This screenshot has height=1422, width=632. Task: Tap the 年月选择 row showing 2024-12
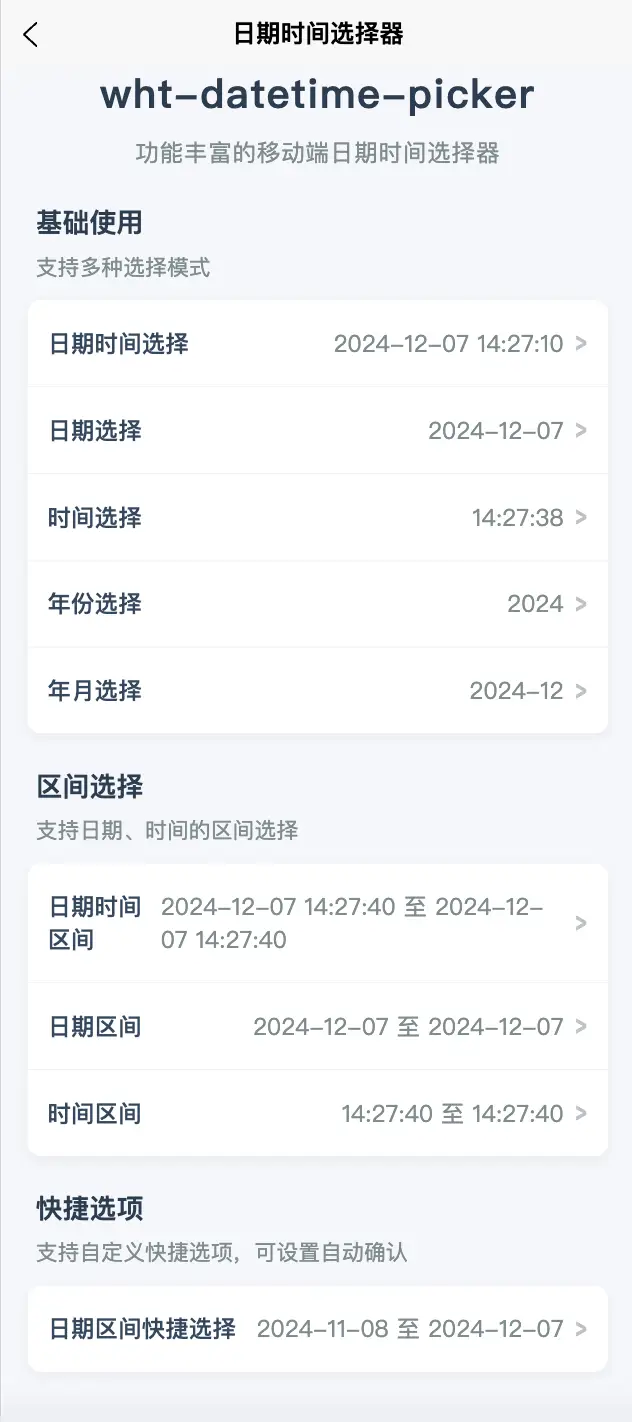[x=317, y=691]
